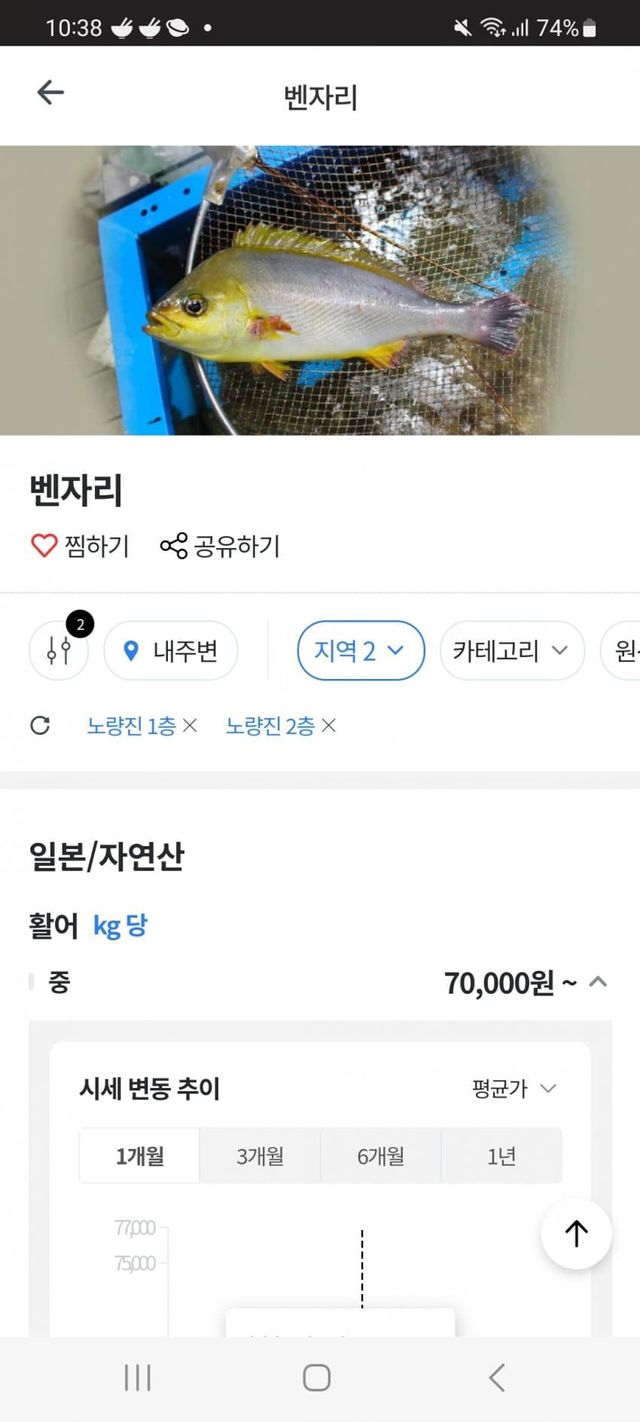
Task: Add 벤자리 to favorites with 찜하기
Action: pos(80,546)
